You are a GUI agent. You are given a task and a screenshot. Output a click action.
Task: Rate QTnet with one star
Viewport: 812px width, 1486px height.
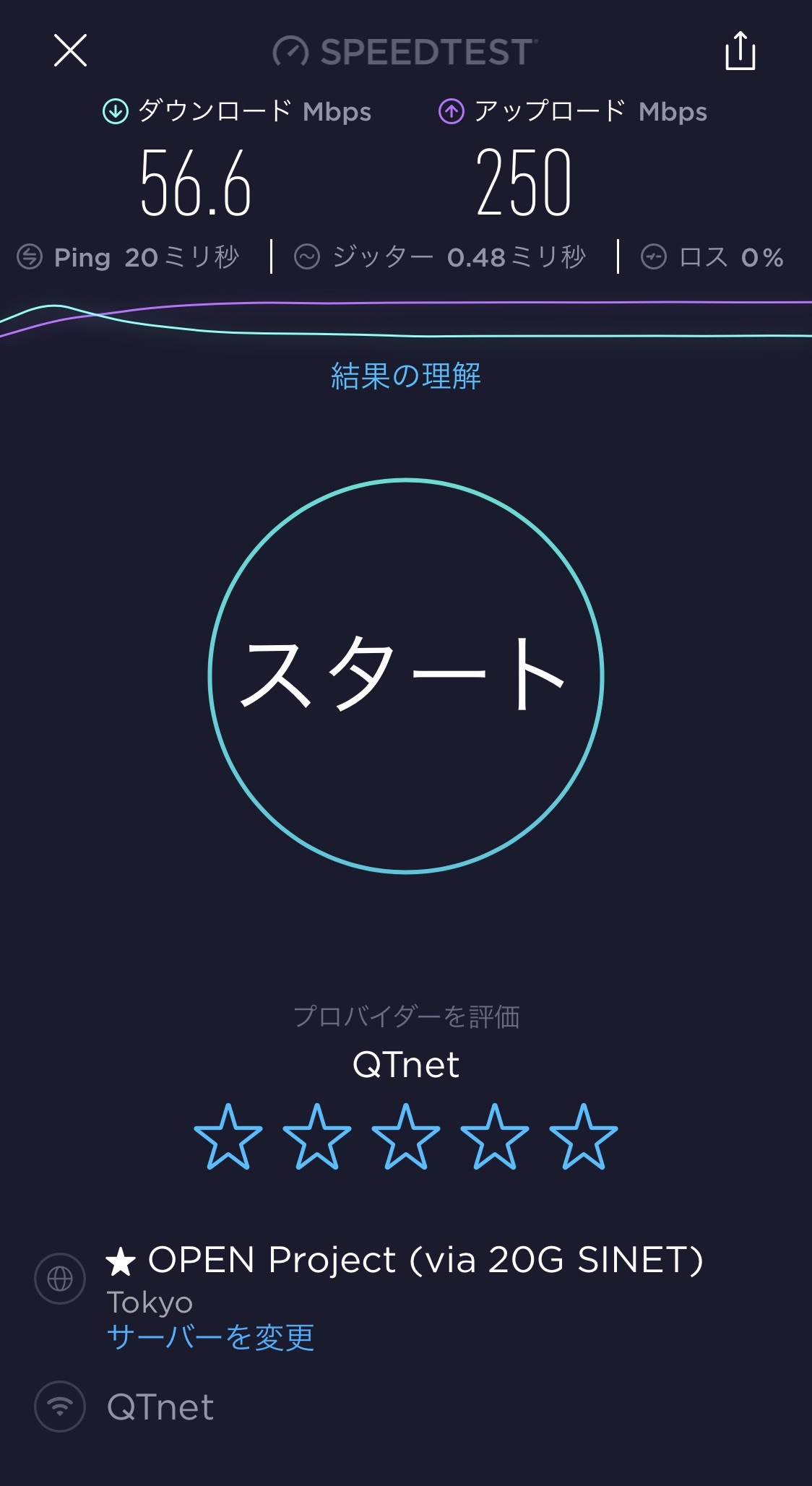point(228,1137)
